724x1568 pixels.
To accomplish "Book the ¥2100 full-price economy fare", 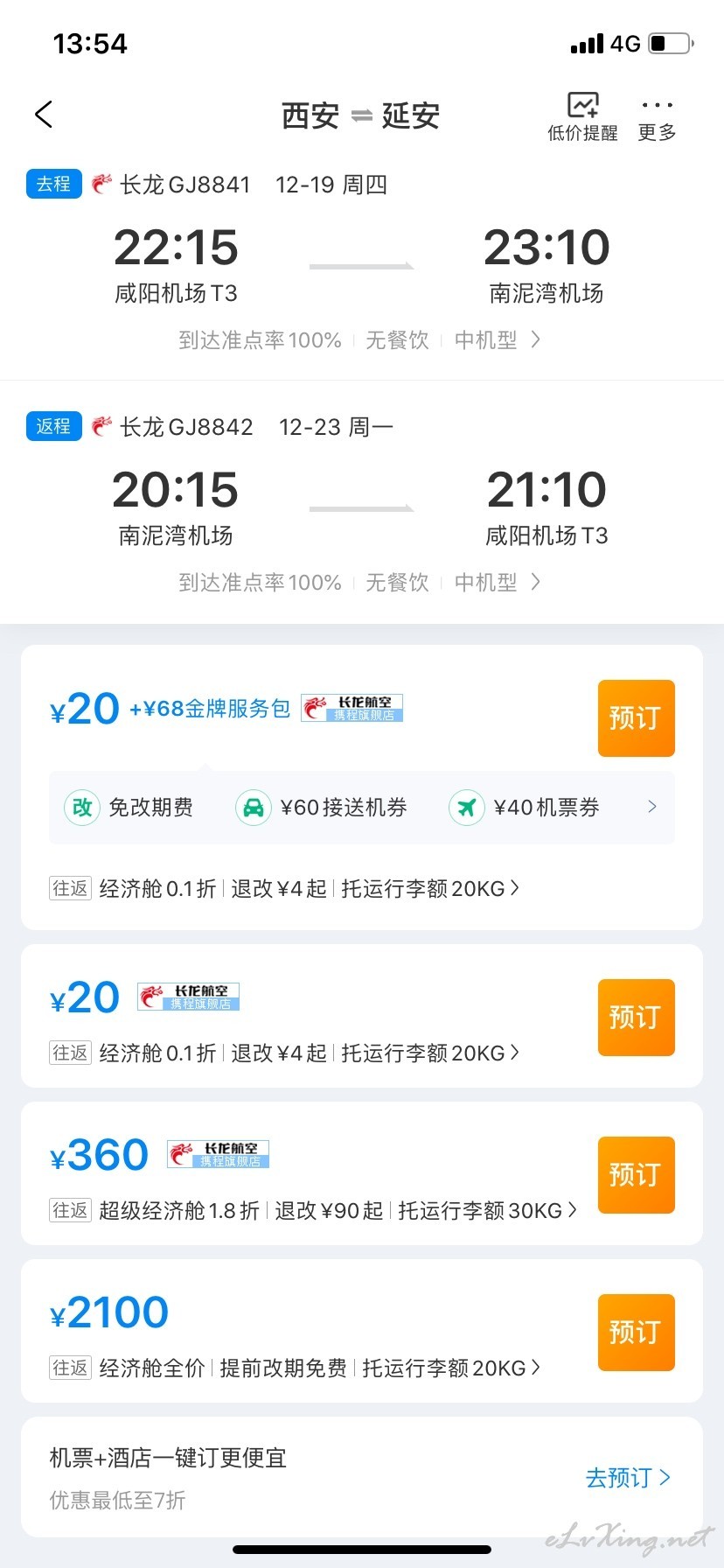I will [x=636, y=1333].
